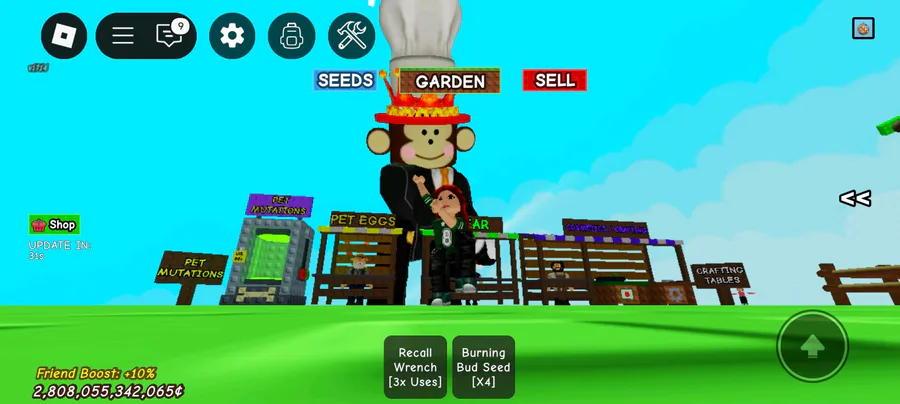Open the settings gear
Image resolution: width=900 pixels, height=404 pixels.
pyautogui.click(x=232, y=36)
